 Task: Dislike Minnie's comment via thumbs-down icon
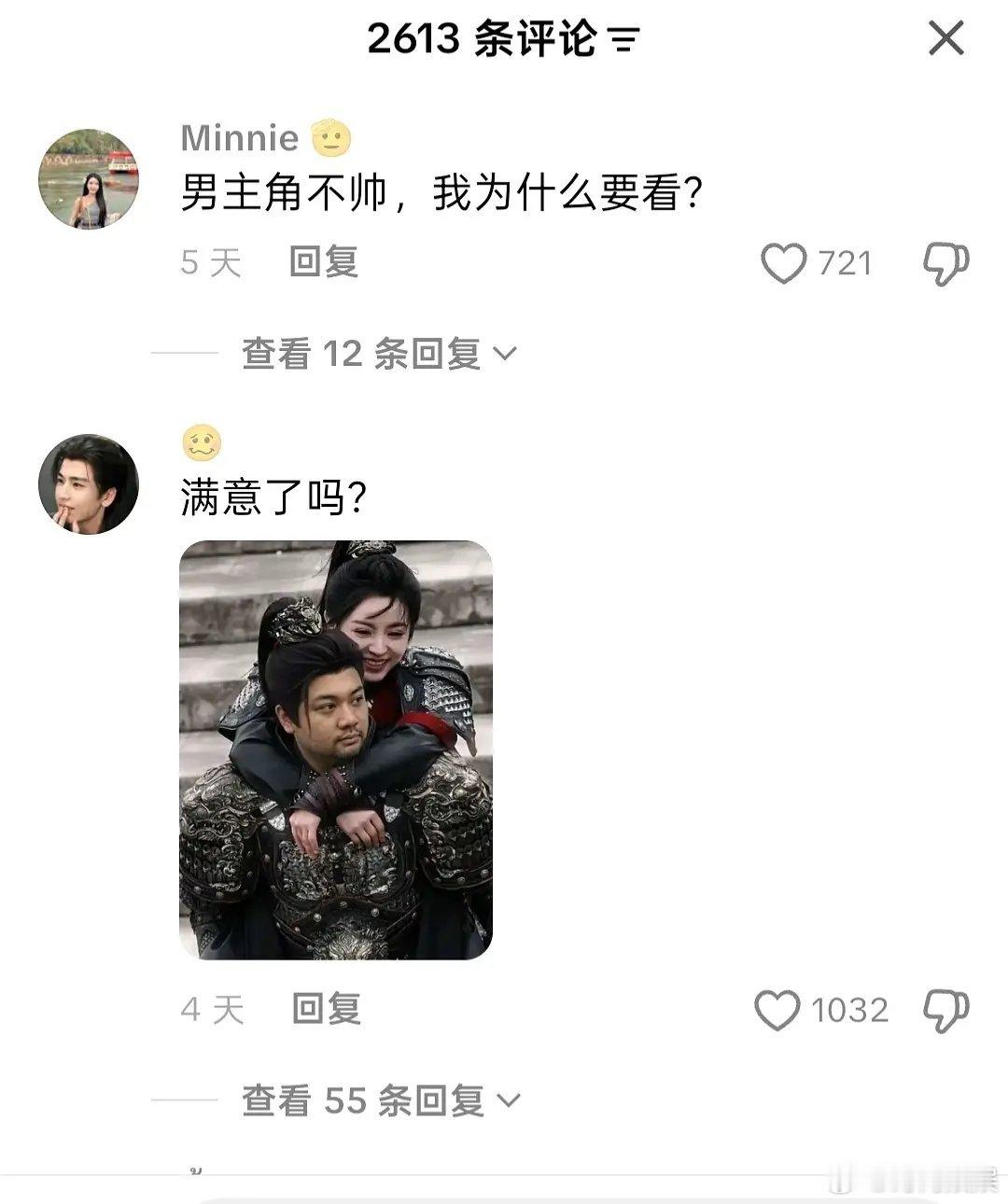coord(945,264)
